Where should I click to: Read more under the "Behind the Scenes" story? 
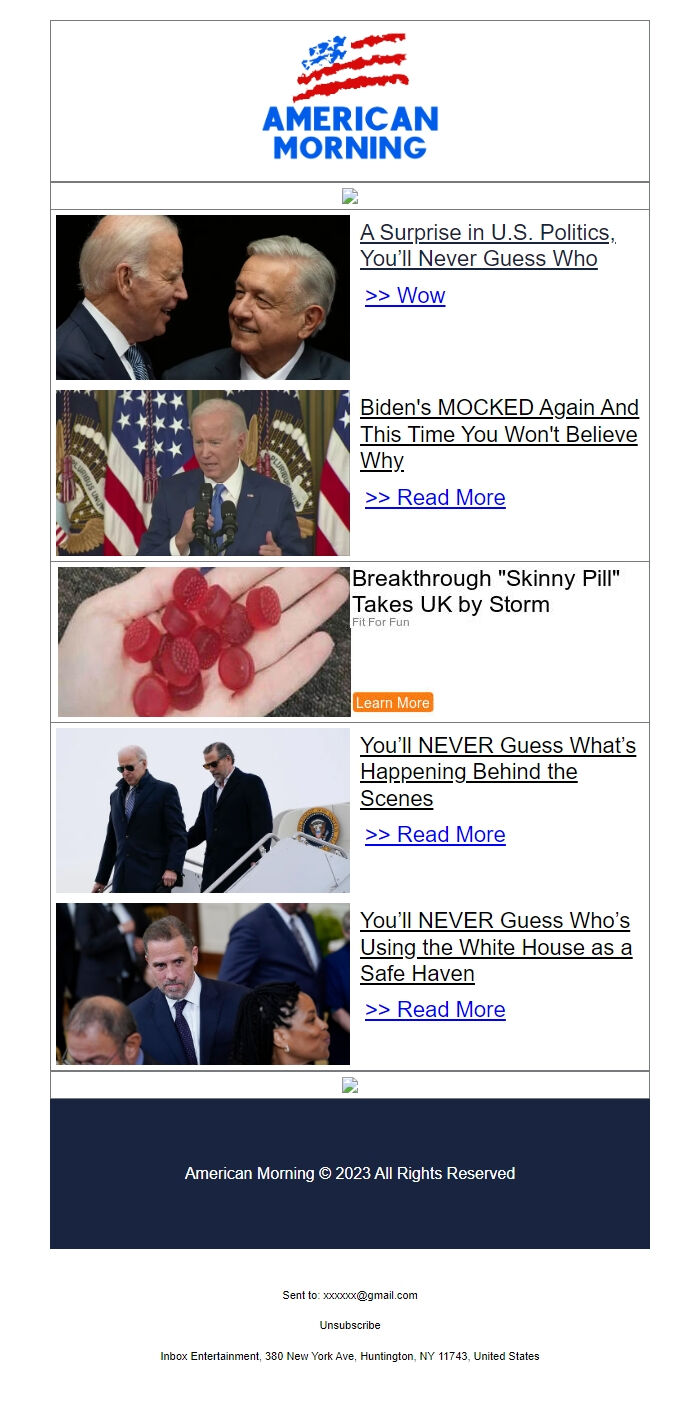point(435,835)
